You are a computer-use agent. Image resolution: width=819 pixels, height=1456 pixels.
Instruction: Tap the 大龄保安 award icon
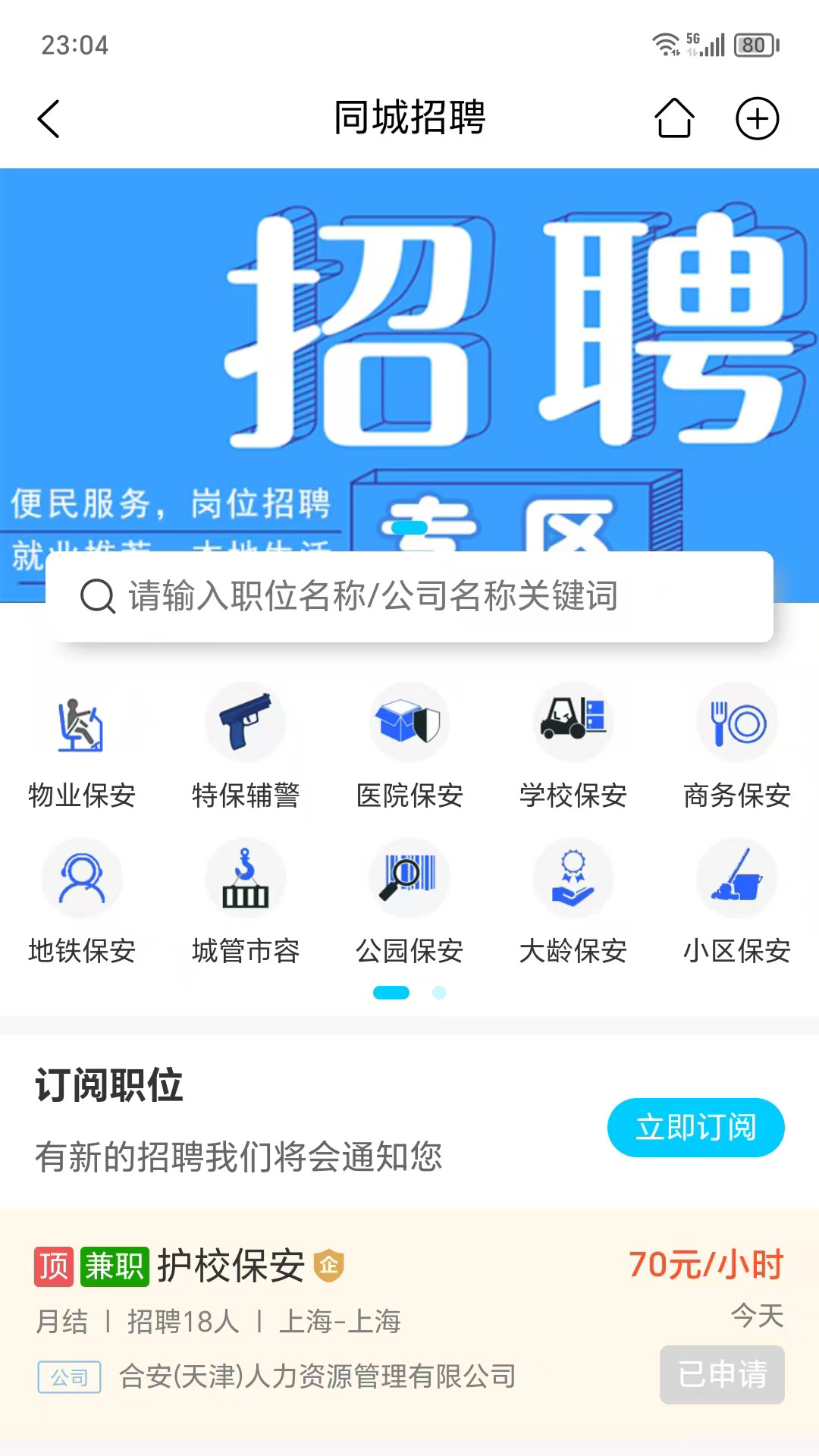coord(573,877)
